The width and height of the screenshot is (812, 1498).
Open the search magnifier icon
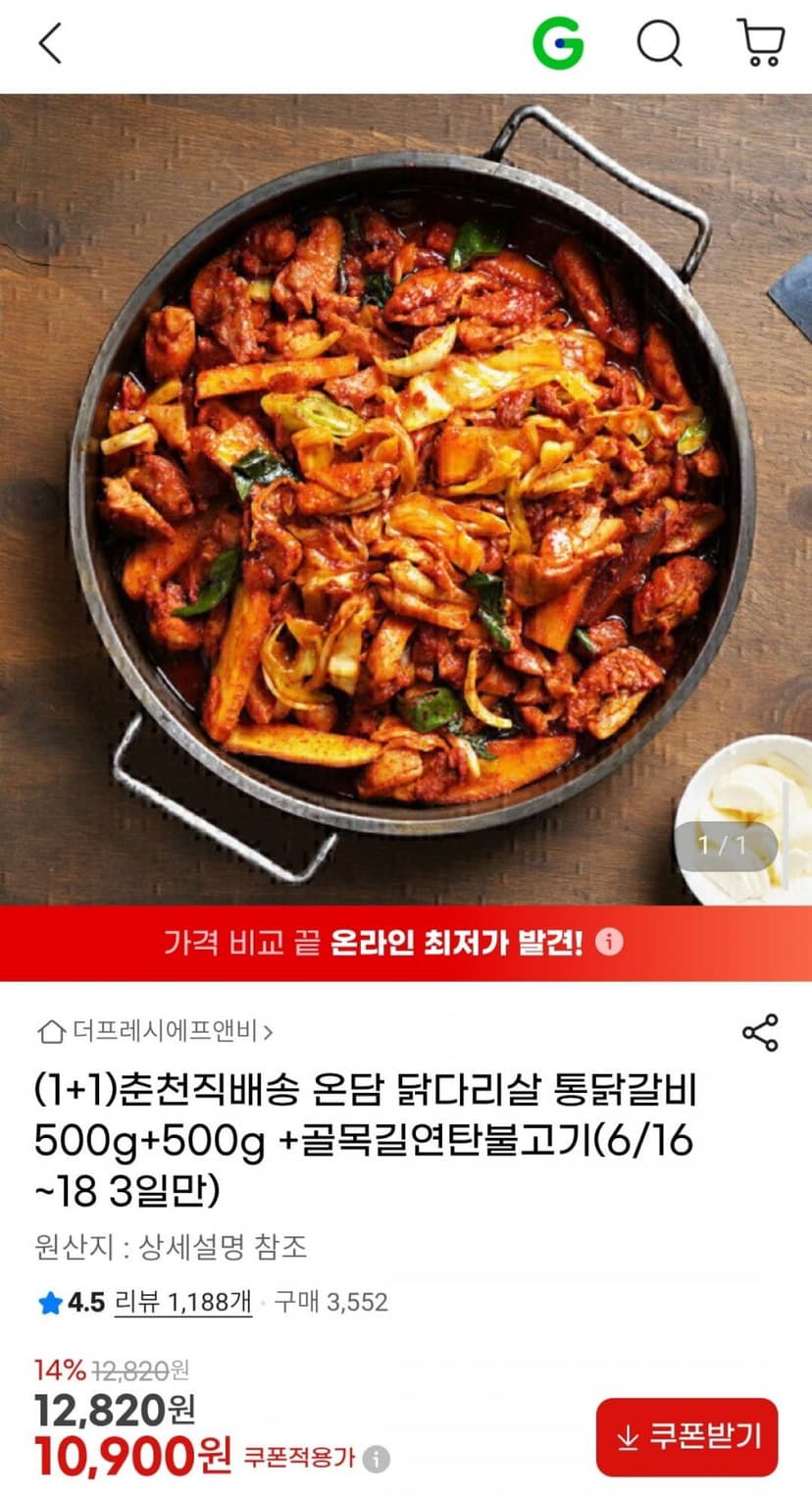[x=660, y=44]
